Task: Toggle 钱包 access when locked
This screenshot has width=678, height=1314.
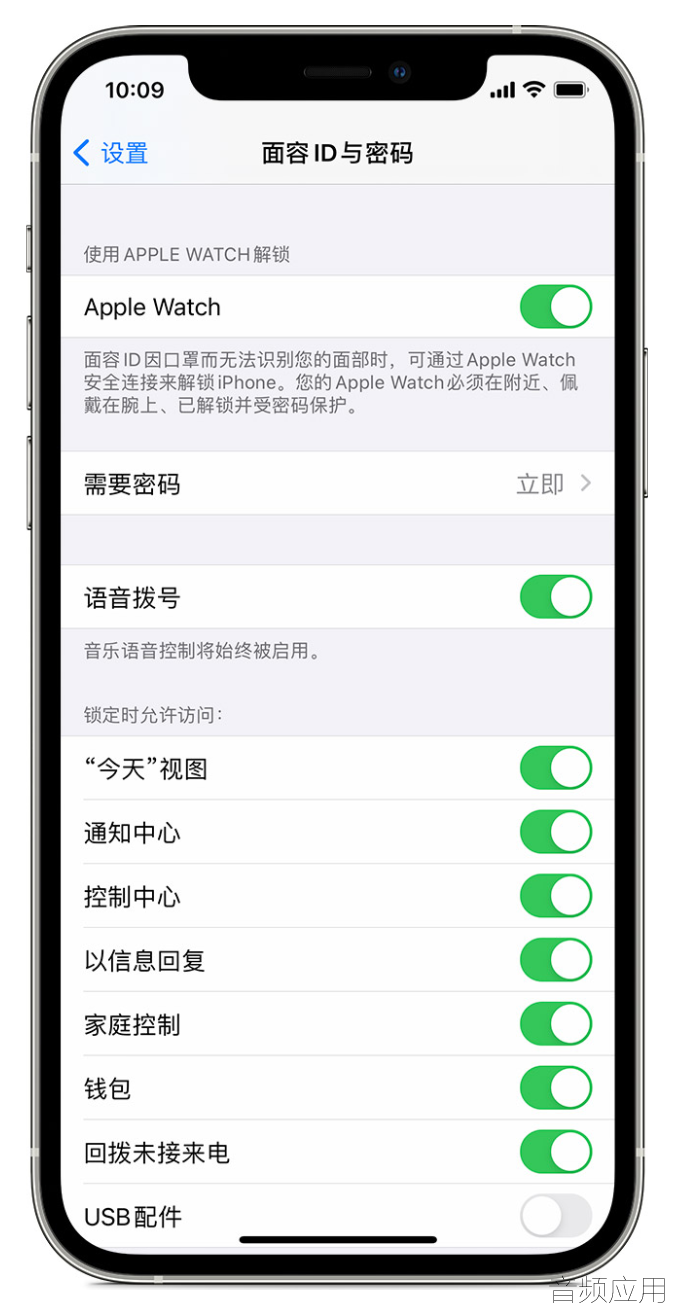Action: point(555,1088)
